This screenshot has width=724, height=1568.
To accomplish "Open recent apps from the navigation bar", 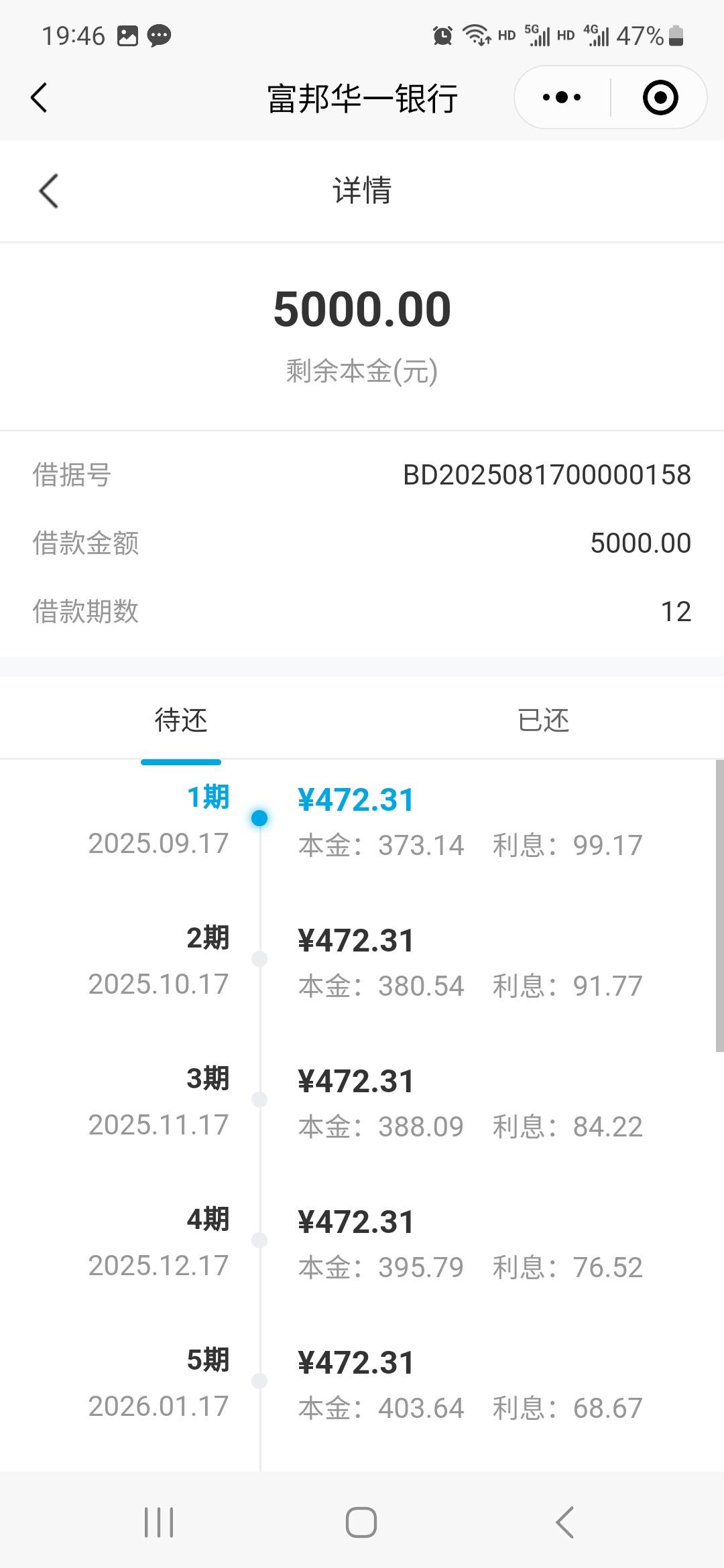I will [159, 1522].
